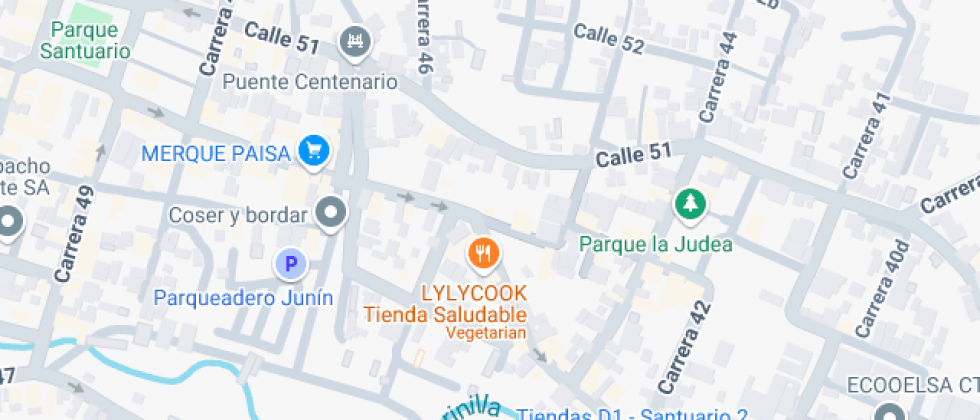
Task: Open the MERQUE PAISA shopping pin
Action: pyautogui.click(x=316, y=152)
